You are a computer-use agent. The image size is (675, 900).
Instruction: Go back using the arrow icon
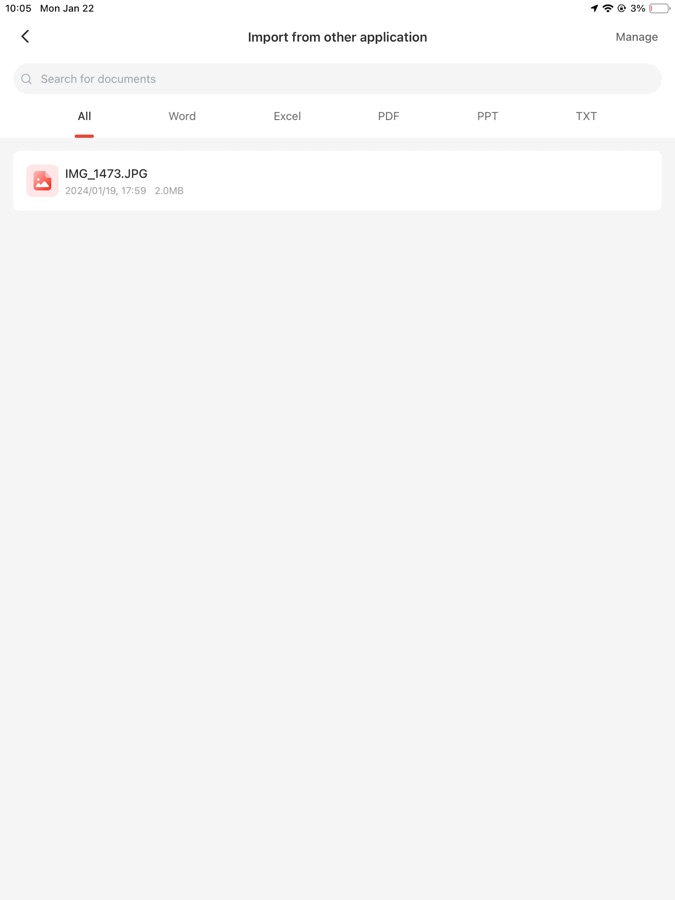pos(25,37)
